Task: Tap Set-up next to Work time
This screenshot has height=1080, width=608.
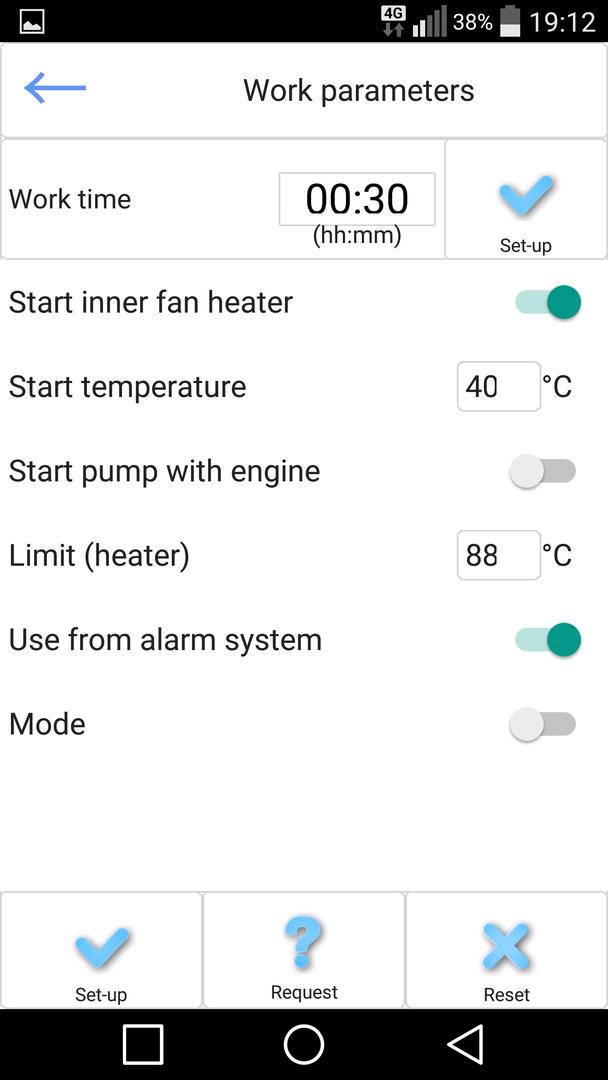Action: (525, 200)
